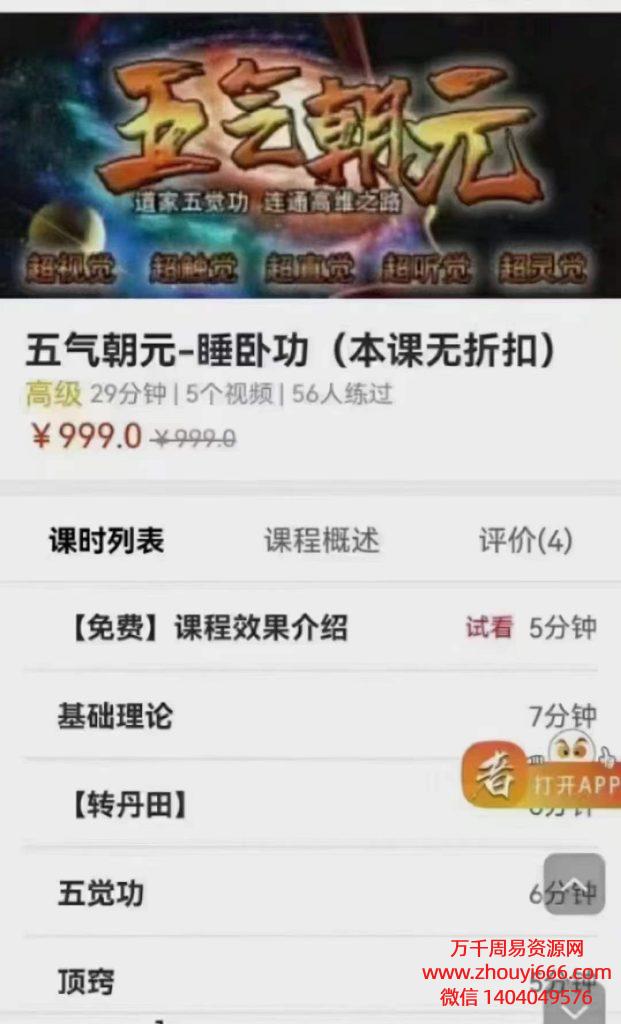This screenshot has height=1024, width=621.
Task: Open the 五气朝元 course banner image
Action: [x=311, y=155]
